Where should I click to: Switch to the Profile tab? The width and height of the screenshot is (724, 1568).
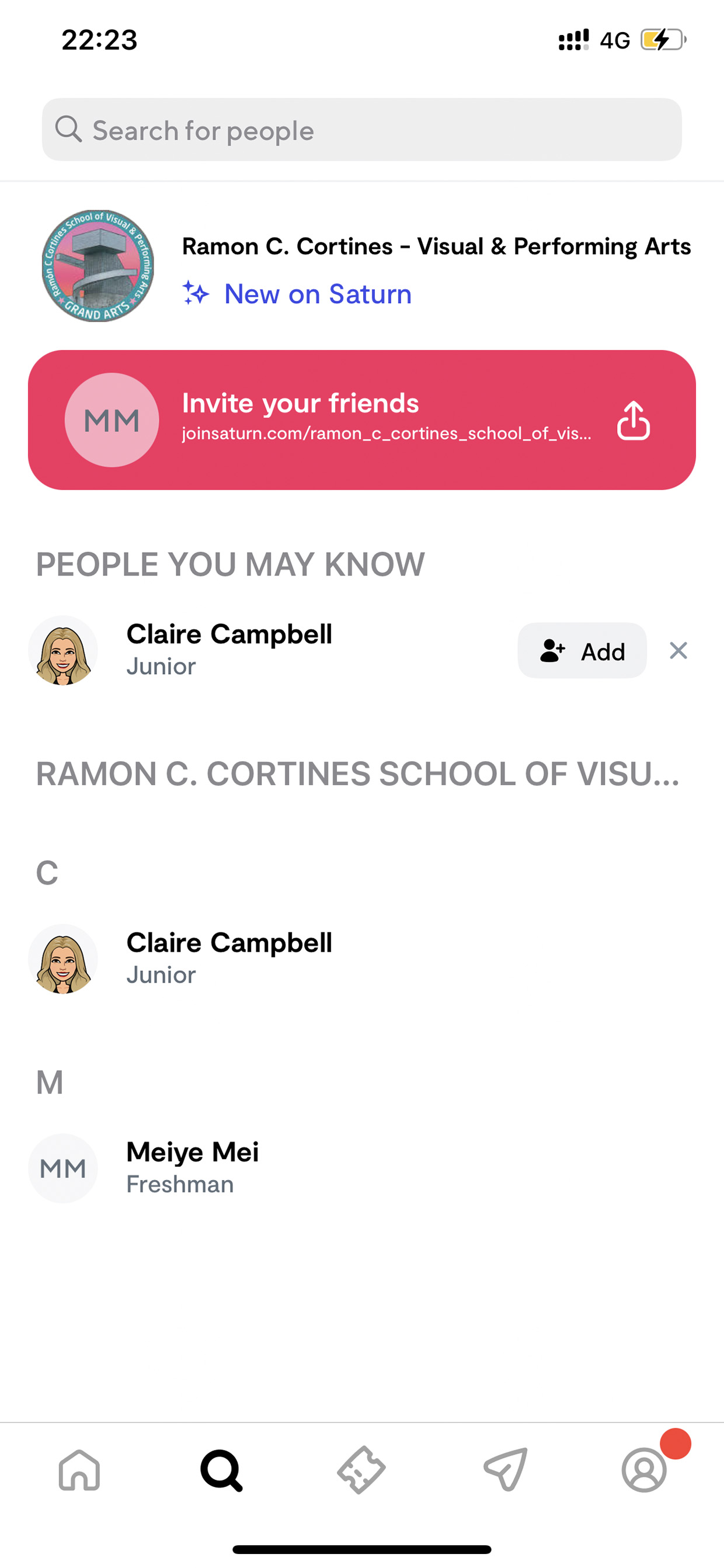644,1470
